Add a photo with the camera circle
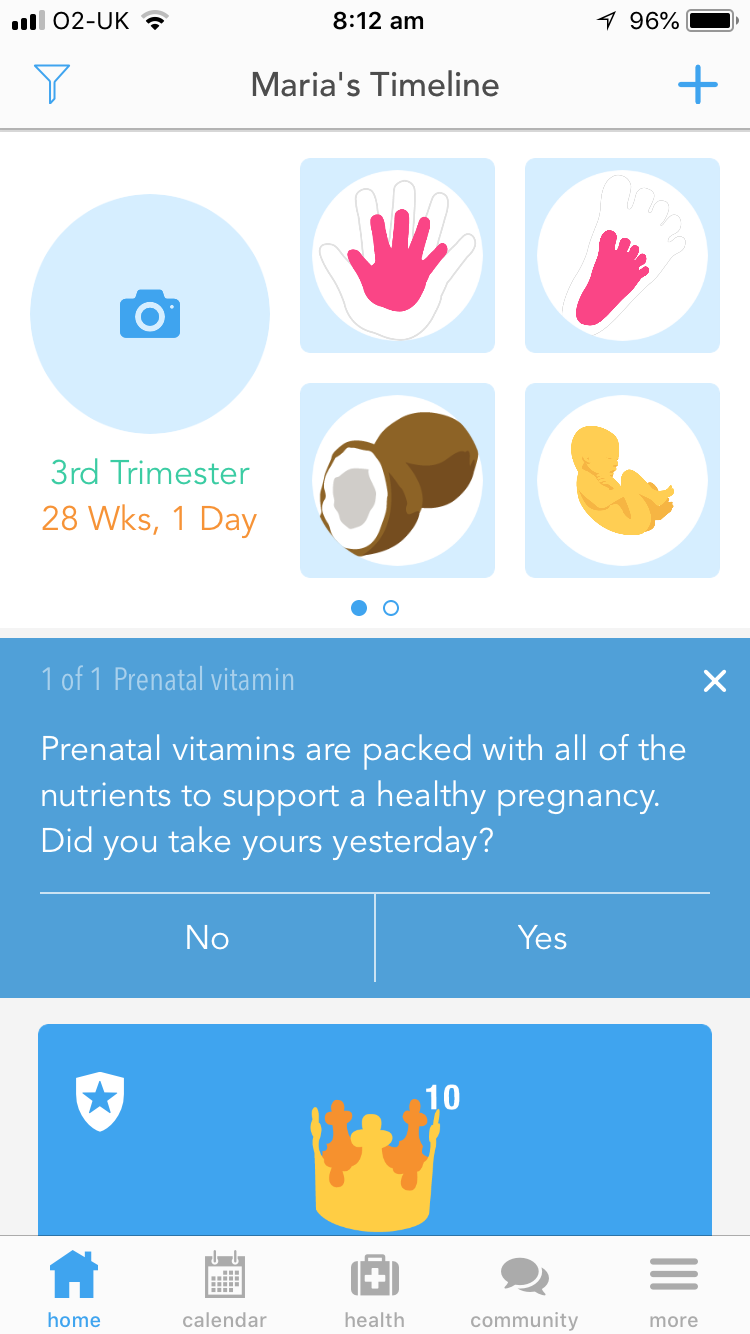750x1334 pixels. (150, 316)
